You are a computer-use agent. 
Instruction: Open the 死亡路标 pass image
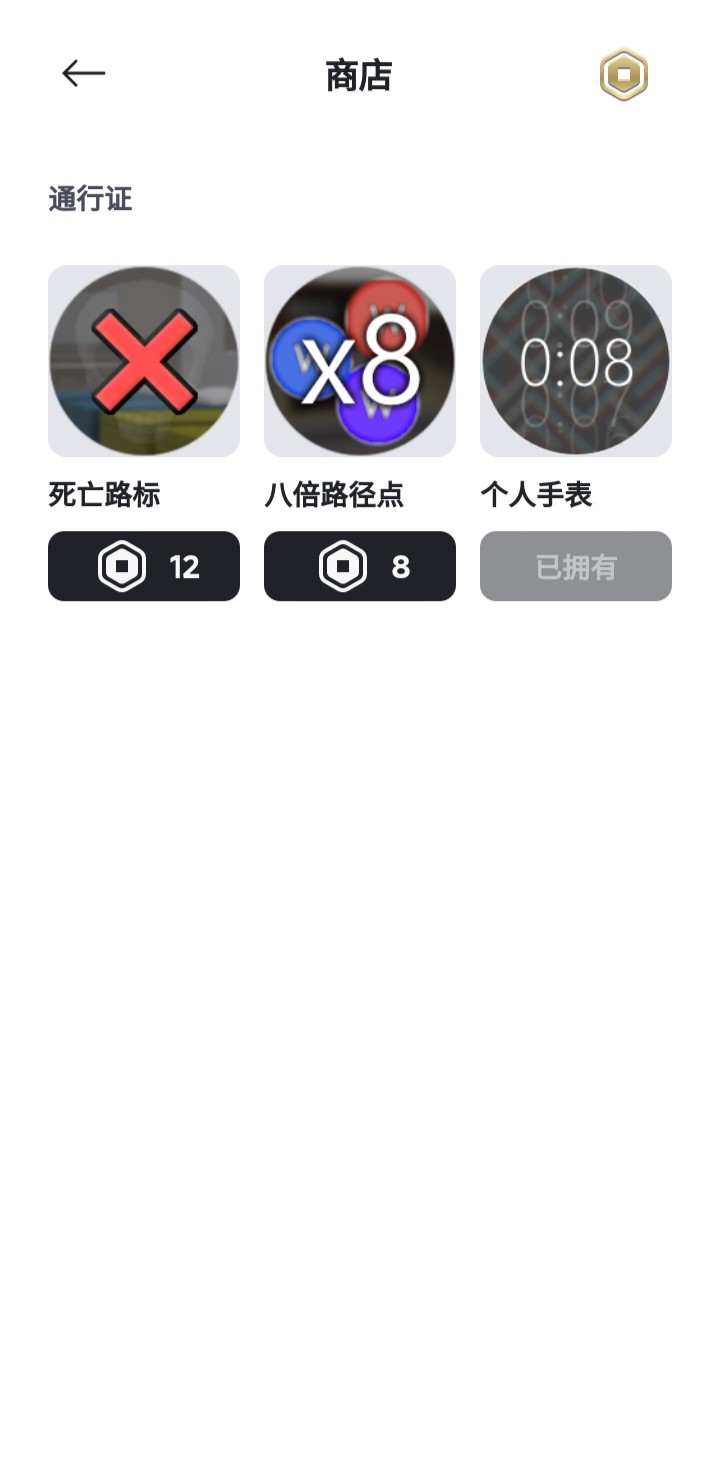point(144,361)
